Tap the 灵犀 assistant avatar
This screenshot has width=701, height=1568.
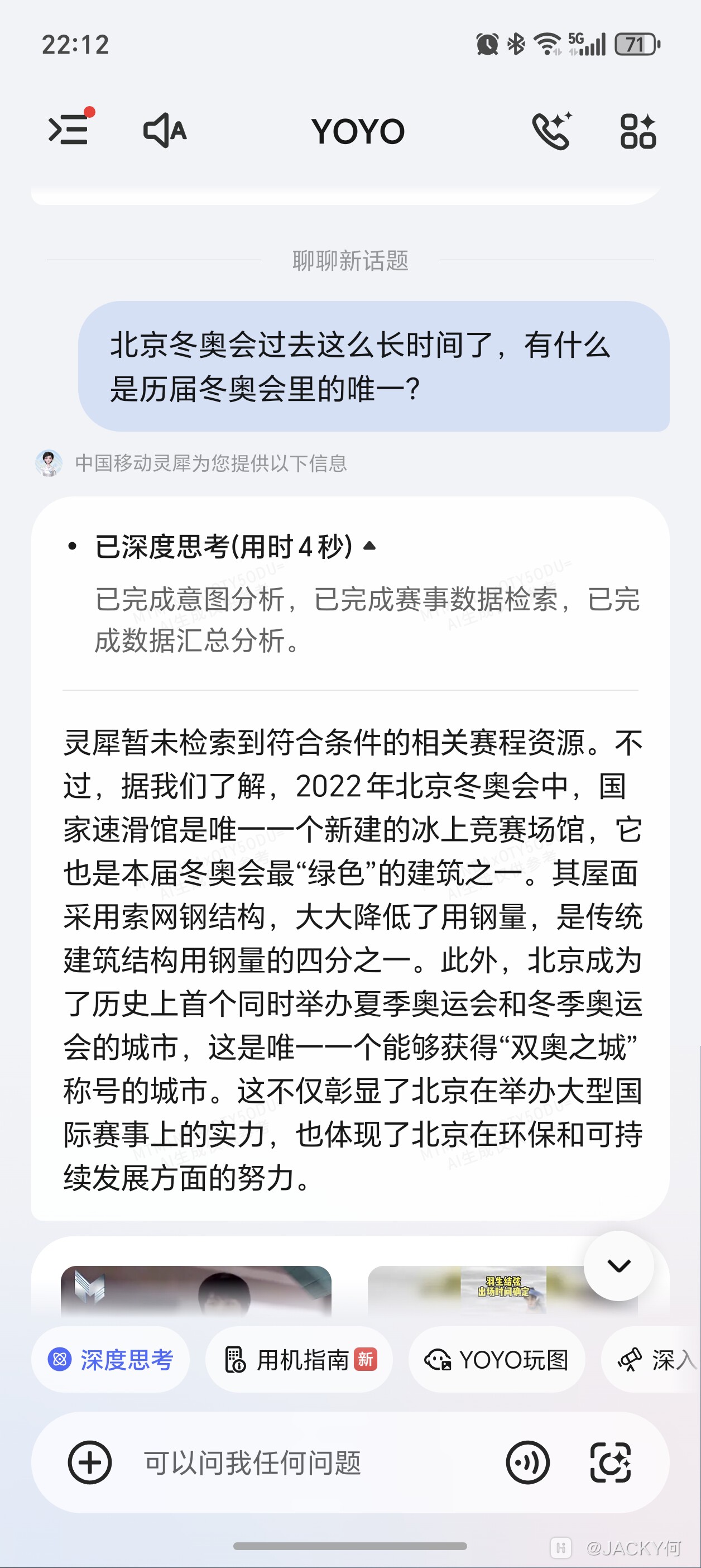49,462
